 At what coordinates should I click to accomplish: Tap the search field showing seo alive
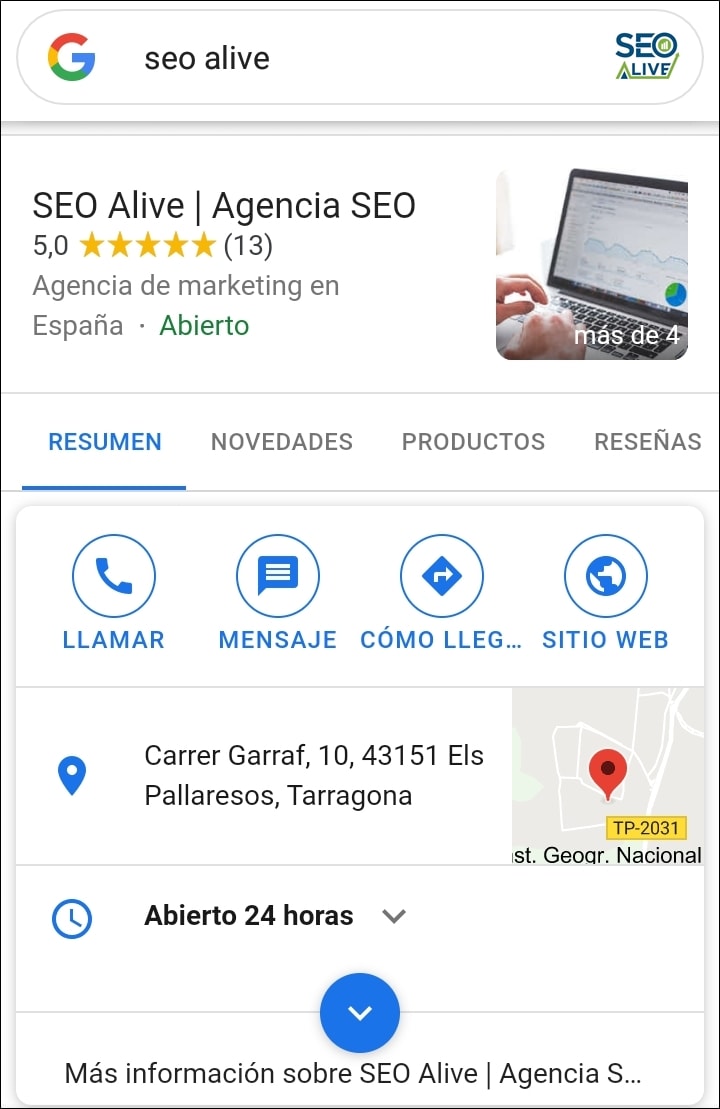coord(208,57)
